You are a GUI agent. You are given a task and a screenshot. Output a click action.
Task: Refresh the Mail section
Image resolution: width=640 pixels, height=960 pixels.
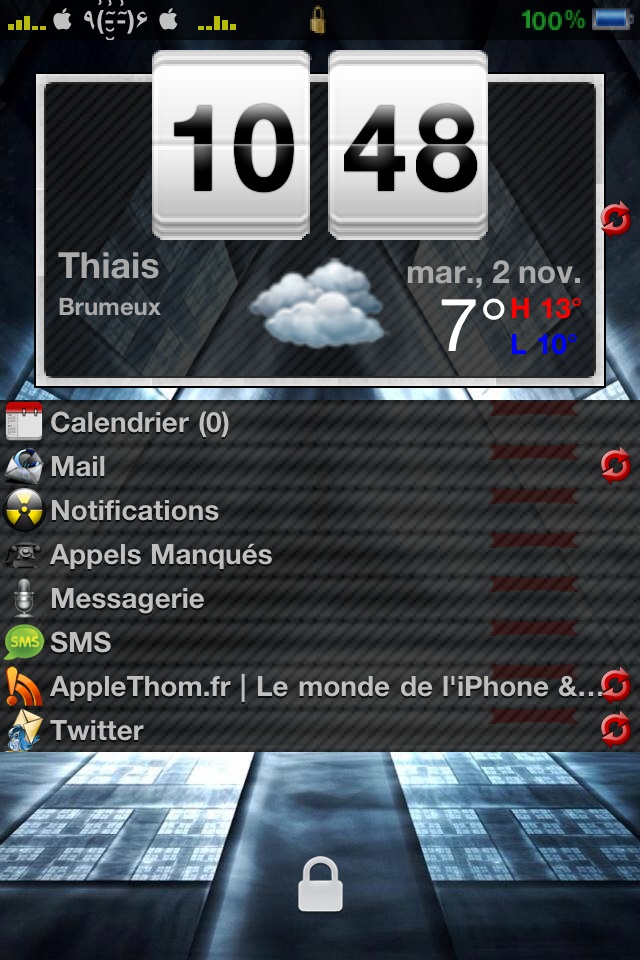point(615,464)
